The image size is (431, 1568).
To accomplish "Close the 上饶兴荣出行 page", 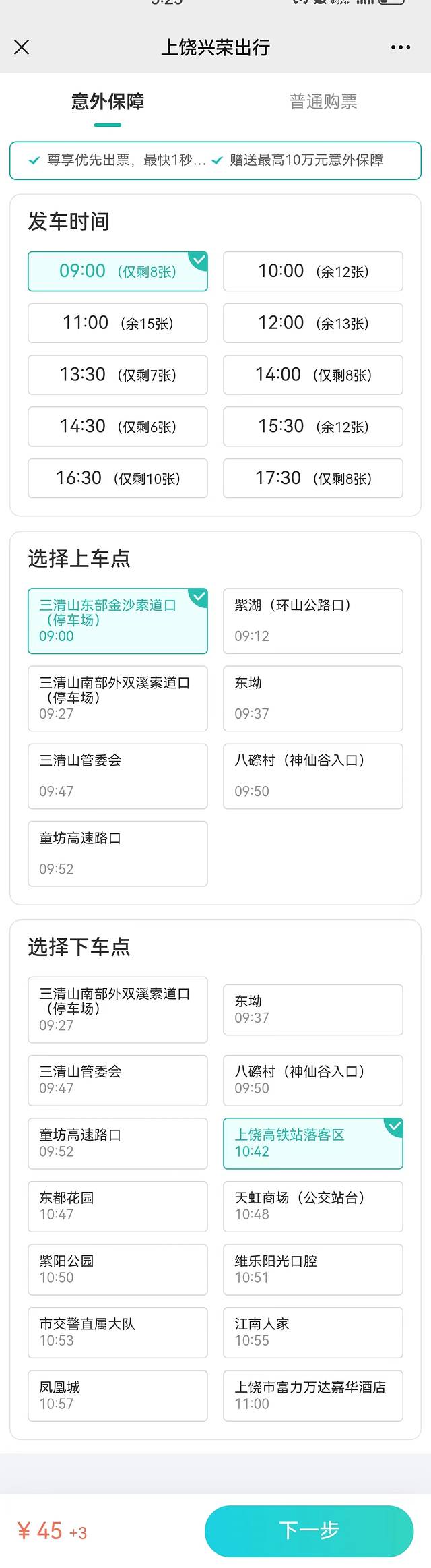I will click(x=22, y=47).
